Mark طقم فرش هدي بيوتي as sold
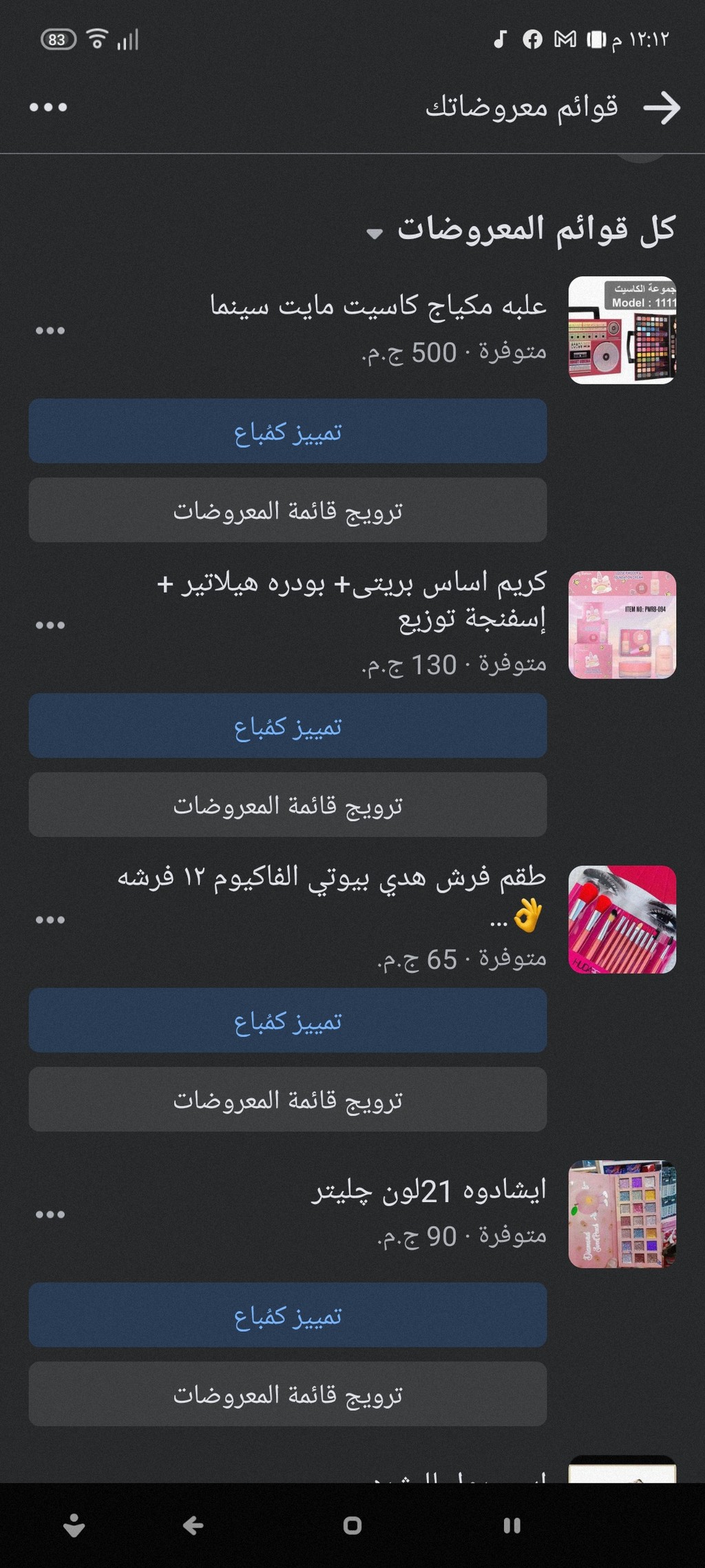 click(288, 1020)
